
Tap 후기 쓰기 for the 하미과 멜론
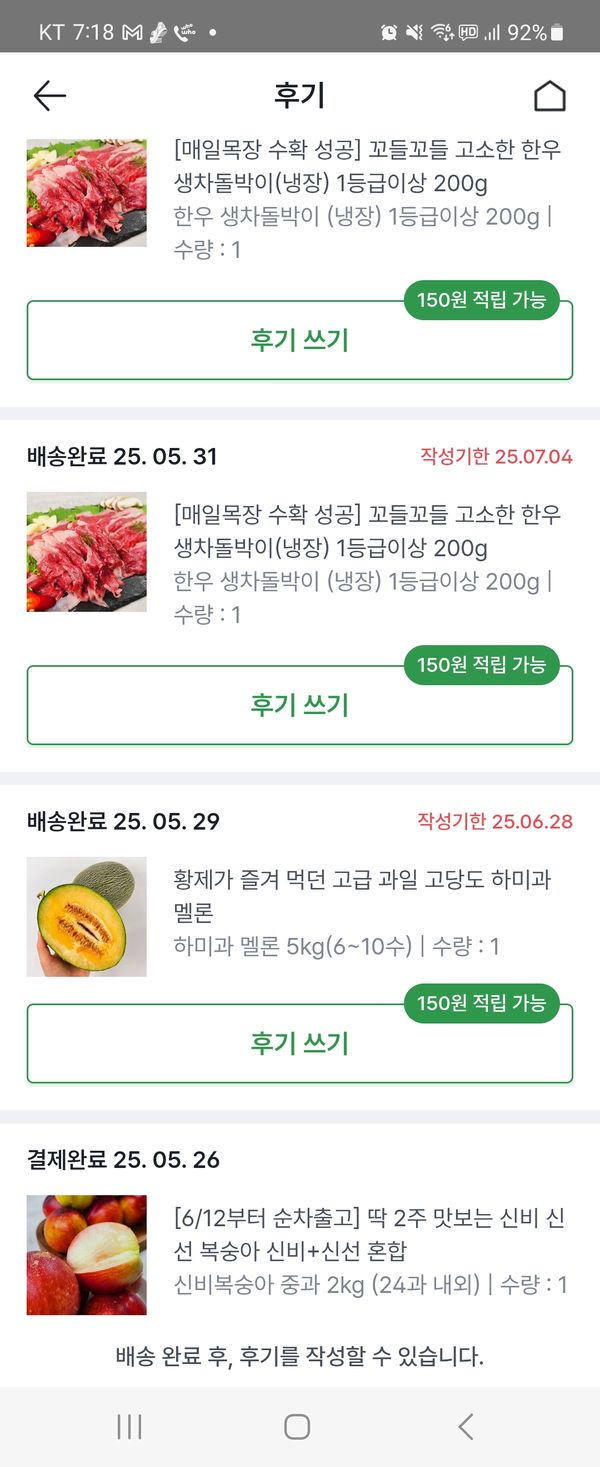tap(299, 1043)
